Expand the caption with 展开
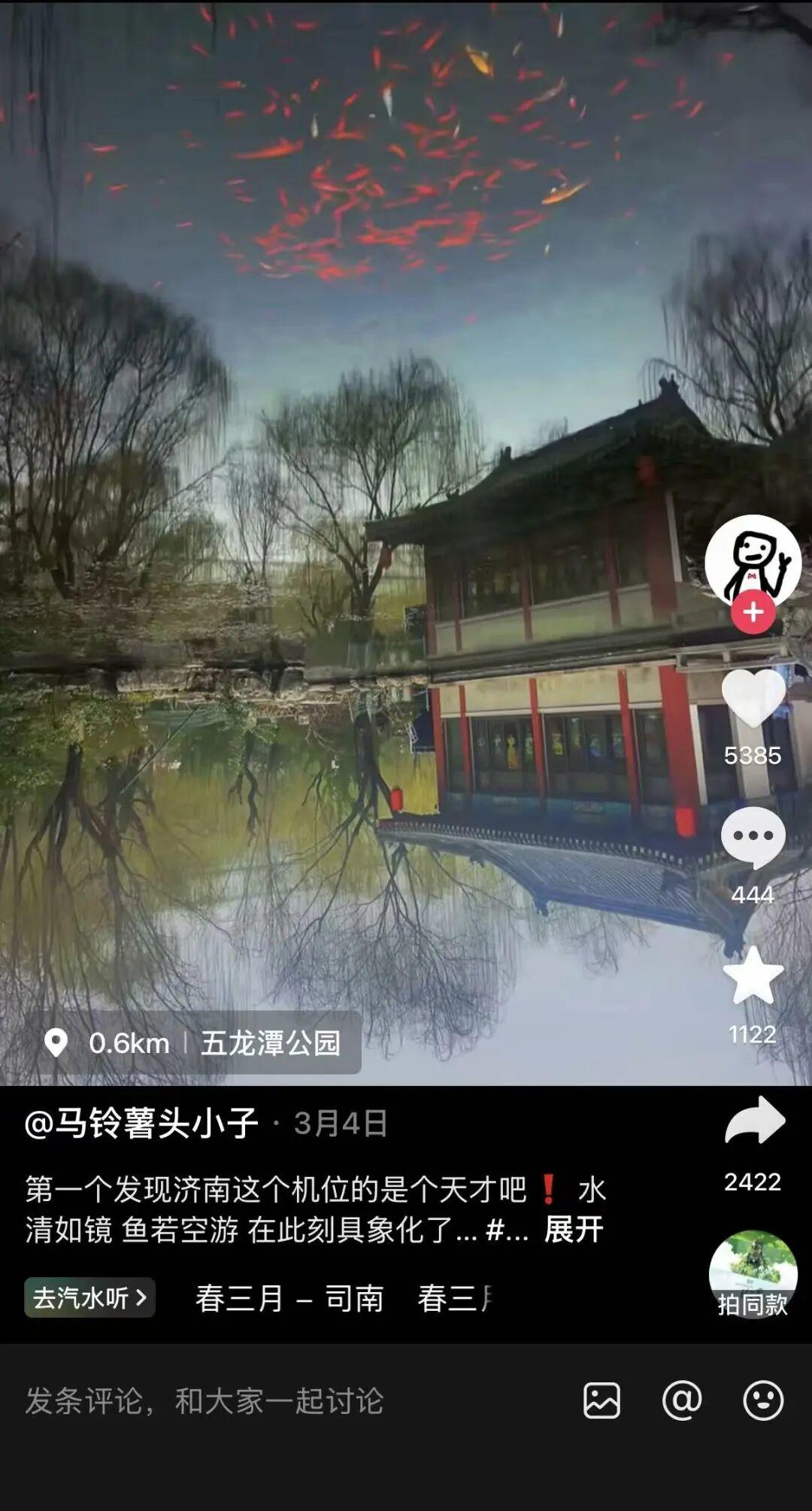The width and height of the screenshot is (812, 1511). click(x=573, y=1230)
